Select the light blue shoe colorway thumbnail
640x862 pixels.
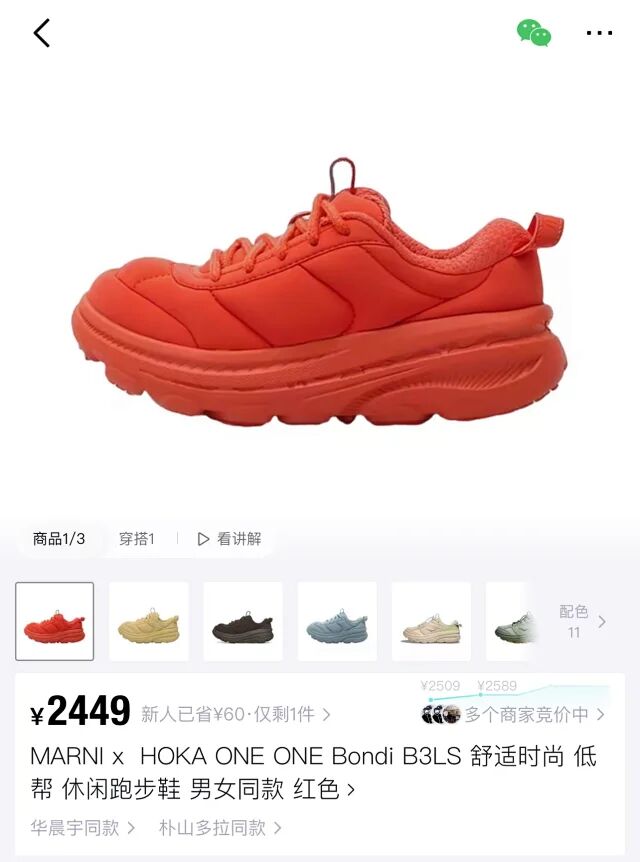point(337,622)
